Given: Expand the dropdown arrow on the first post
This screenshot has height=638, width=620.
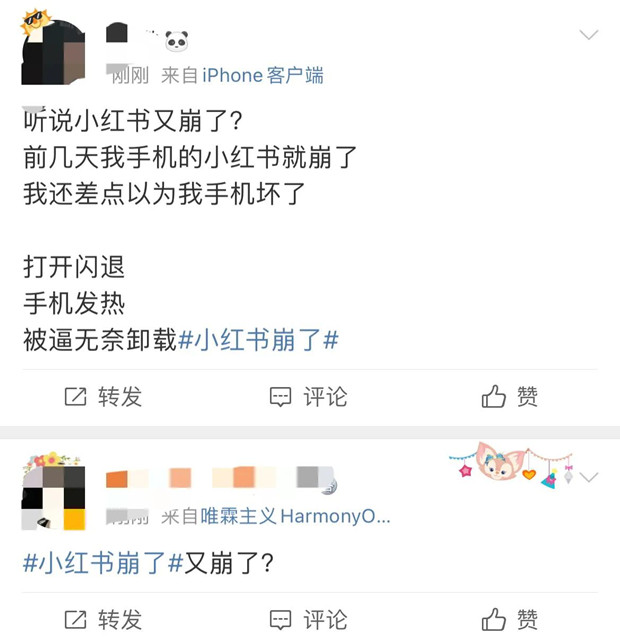Looking at the screenshot, I should click(x=589, y=36).
